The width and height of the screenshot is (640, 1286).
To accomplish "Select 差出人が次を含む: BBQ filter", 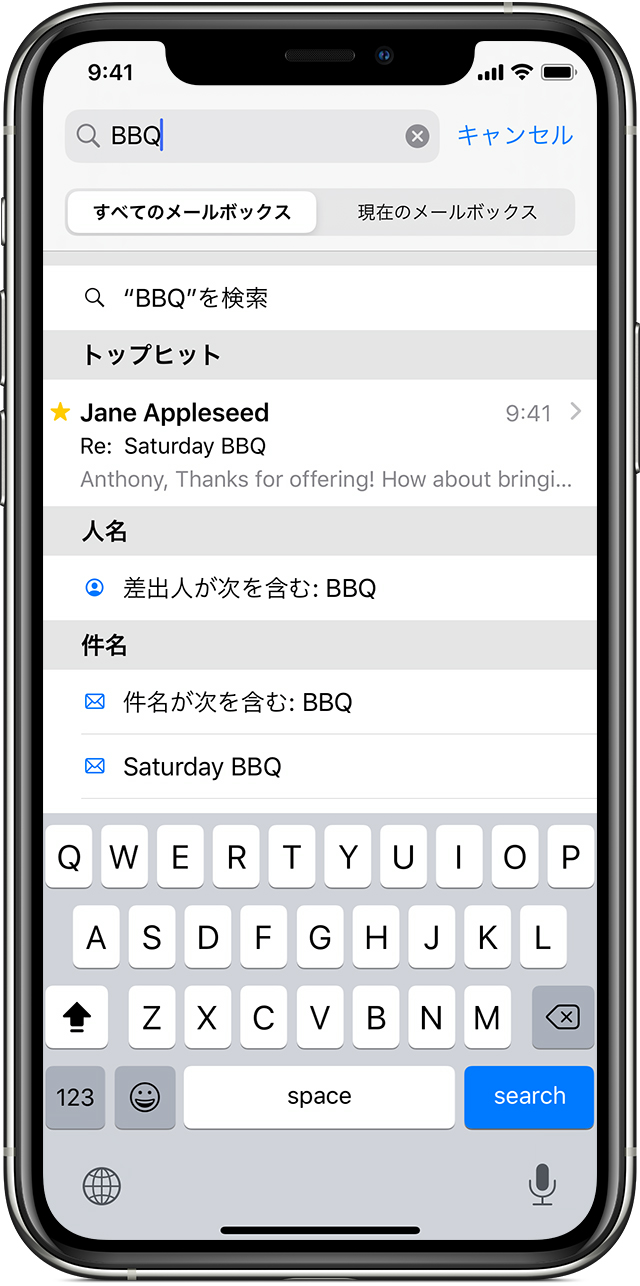I will (320, 588).
